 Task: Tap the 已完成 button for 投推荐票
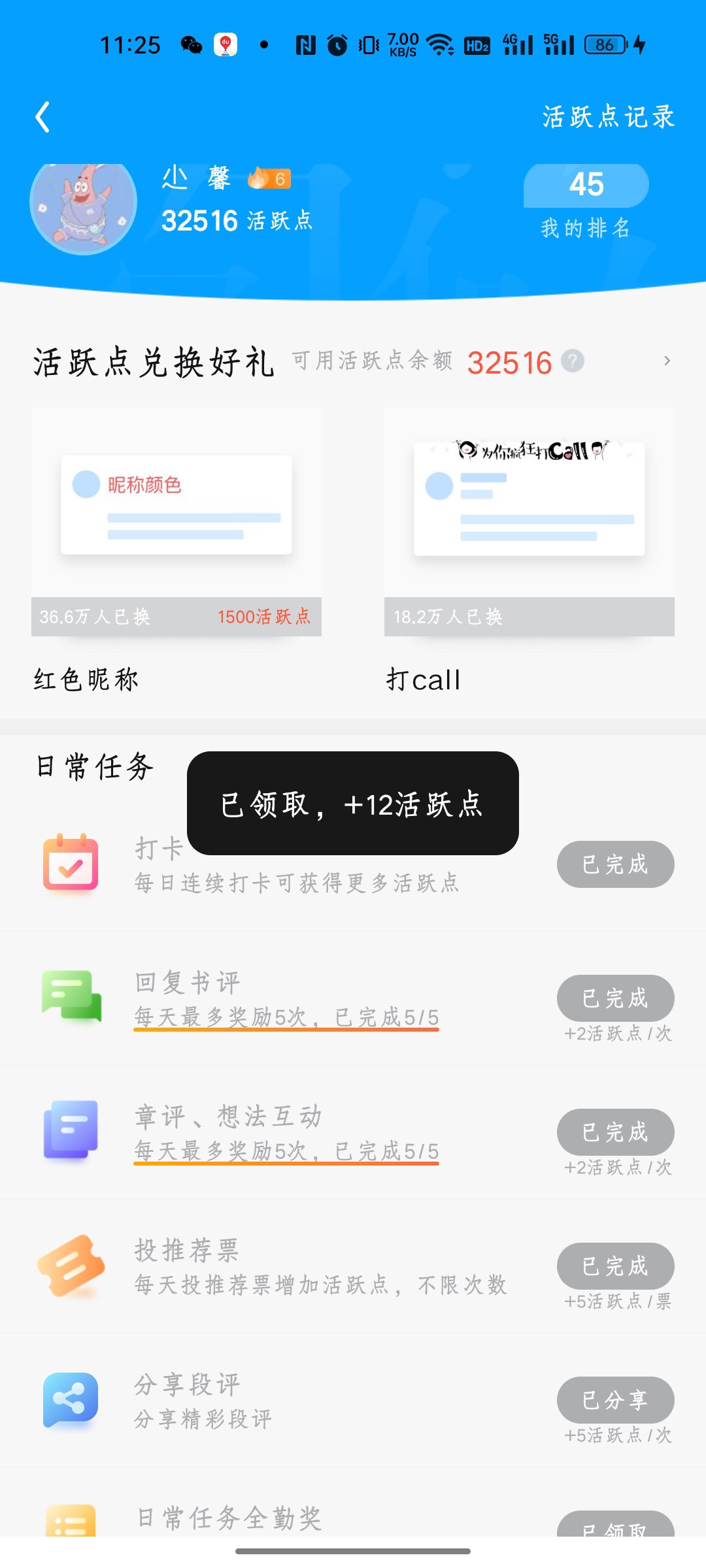[615, 1266]
